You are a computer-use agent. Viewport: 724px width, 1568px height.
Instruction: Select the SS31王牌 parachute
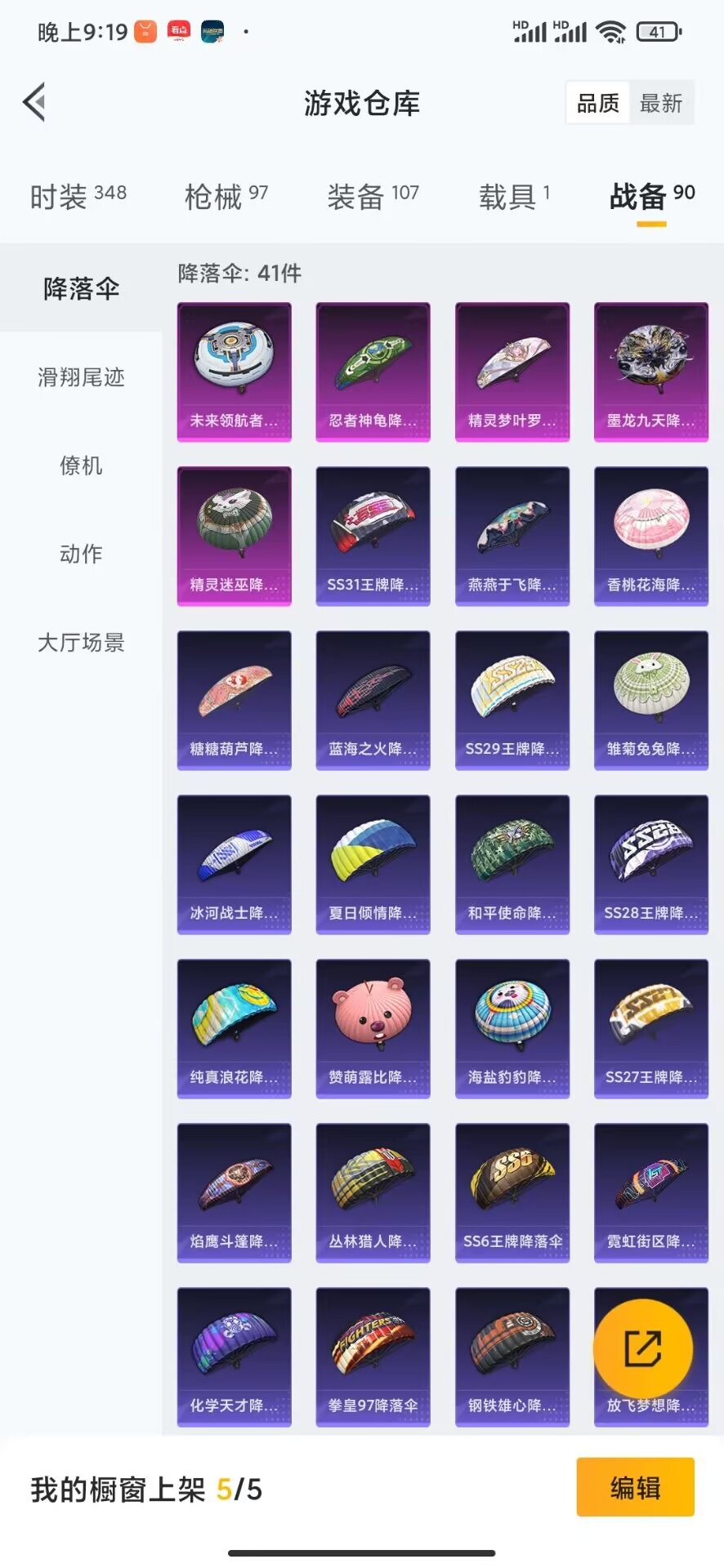(x=373, y=537)
